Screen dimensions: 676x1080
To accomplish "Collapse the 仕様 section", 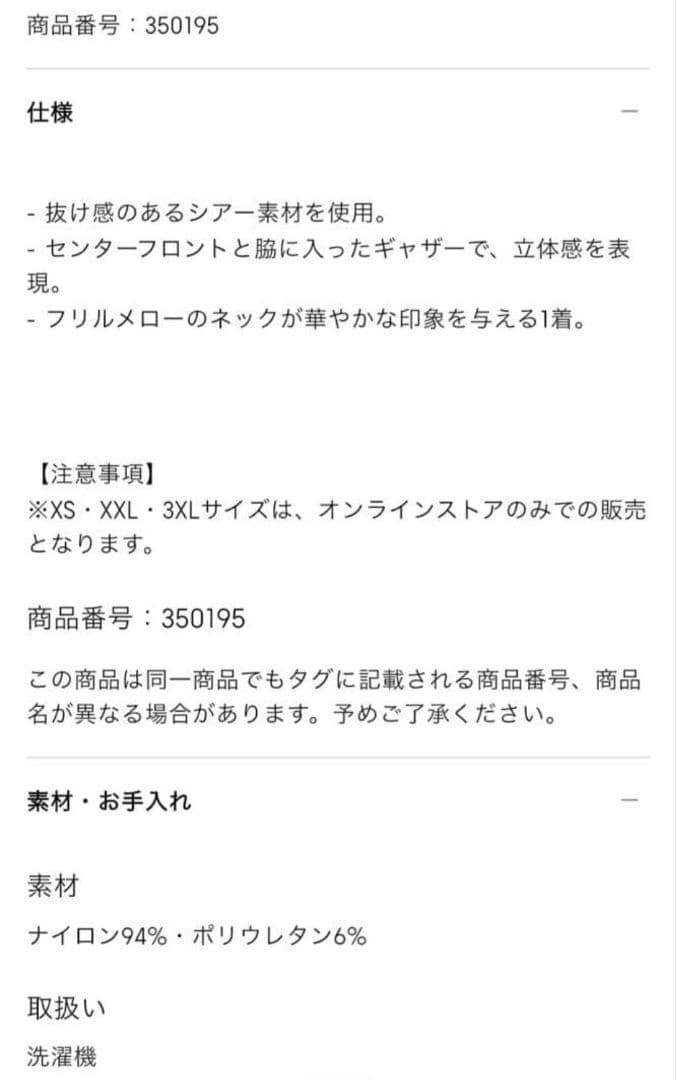I will click(x=629, y=111).
